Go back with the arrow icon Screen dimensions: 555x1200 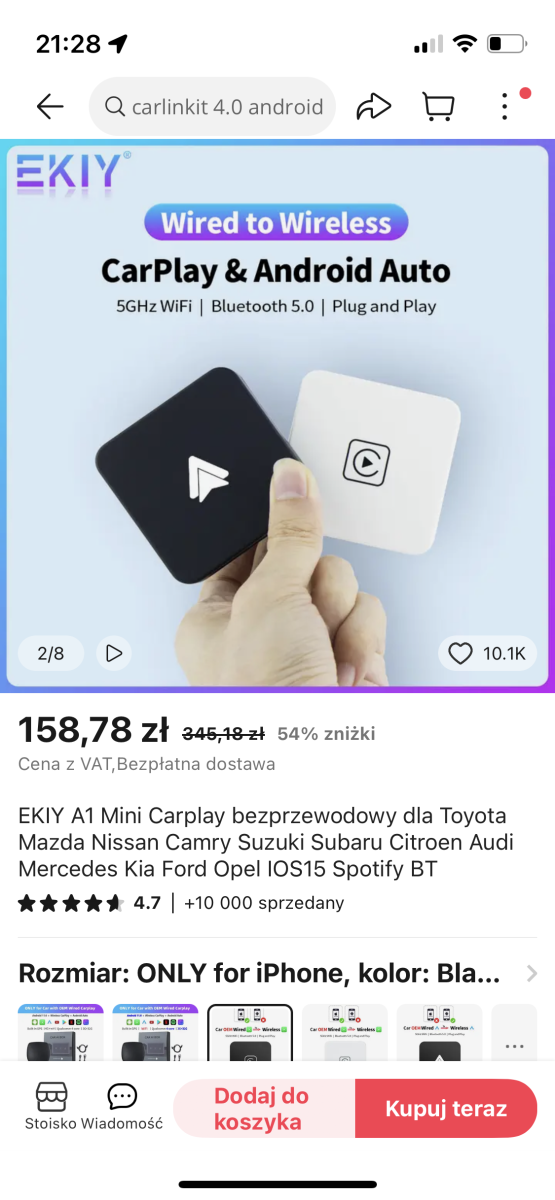point(49,106)
